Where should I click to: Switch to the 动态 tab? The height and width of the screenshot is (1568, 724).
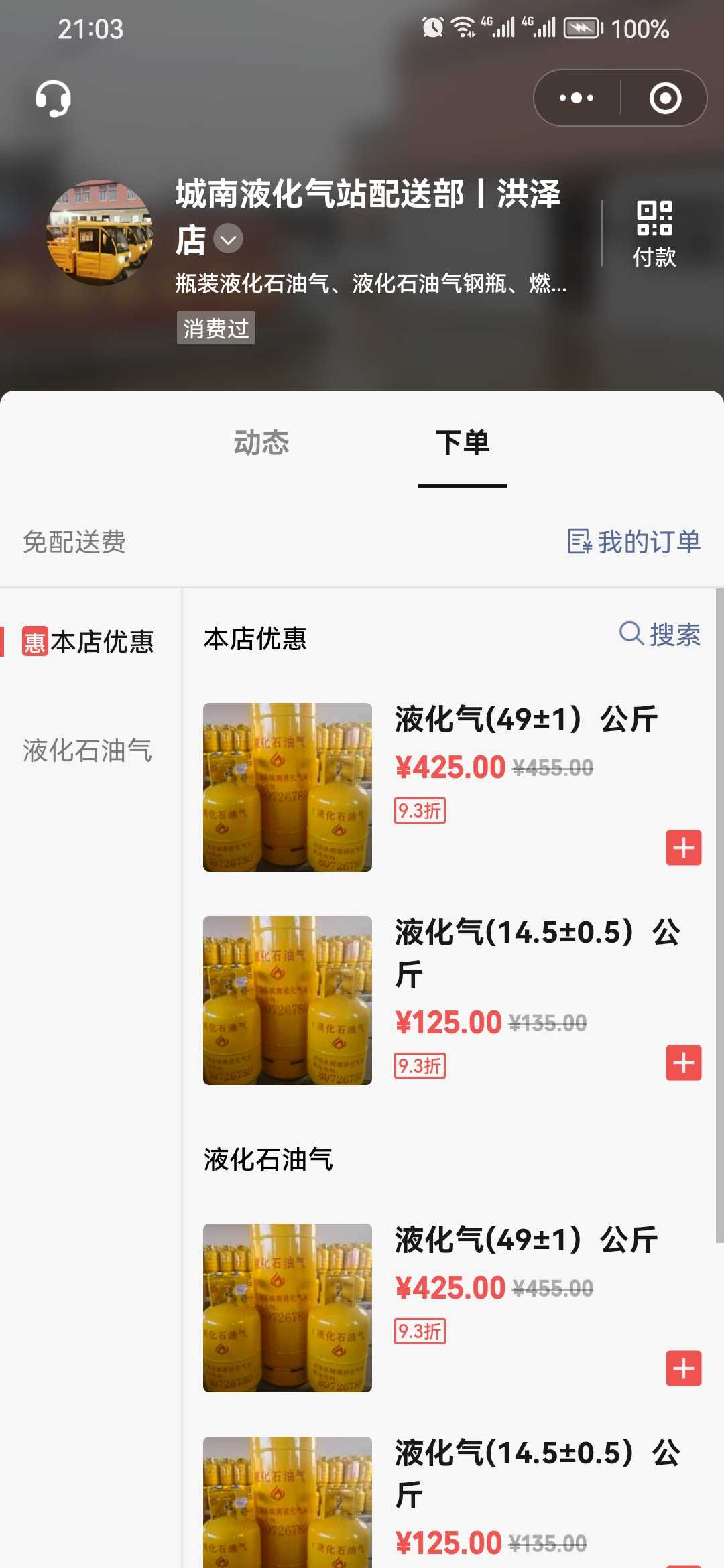tap(261, 443)
